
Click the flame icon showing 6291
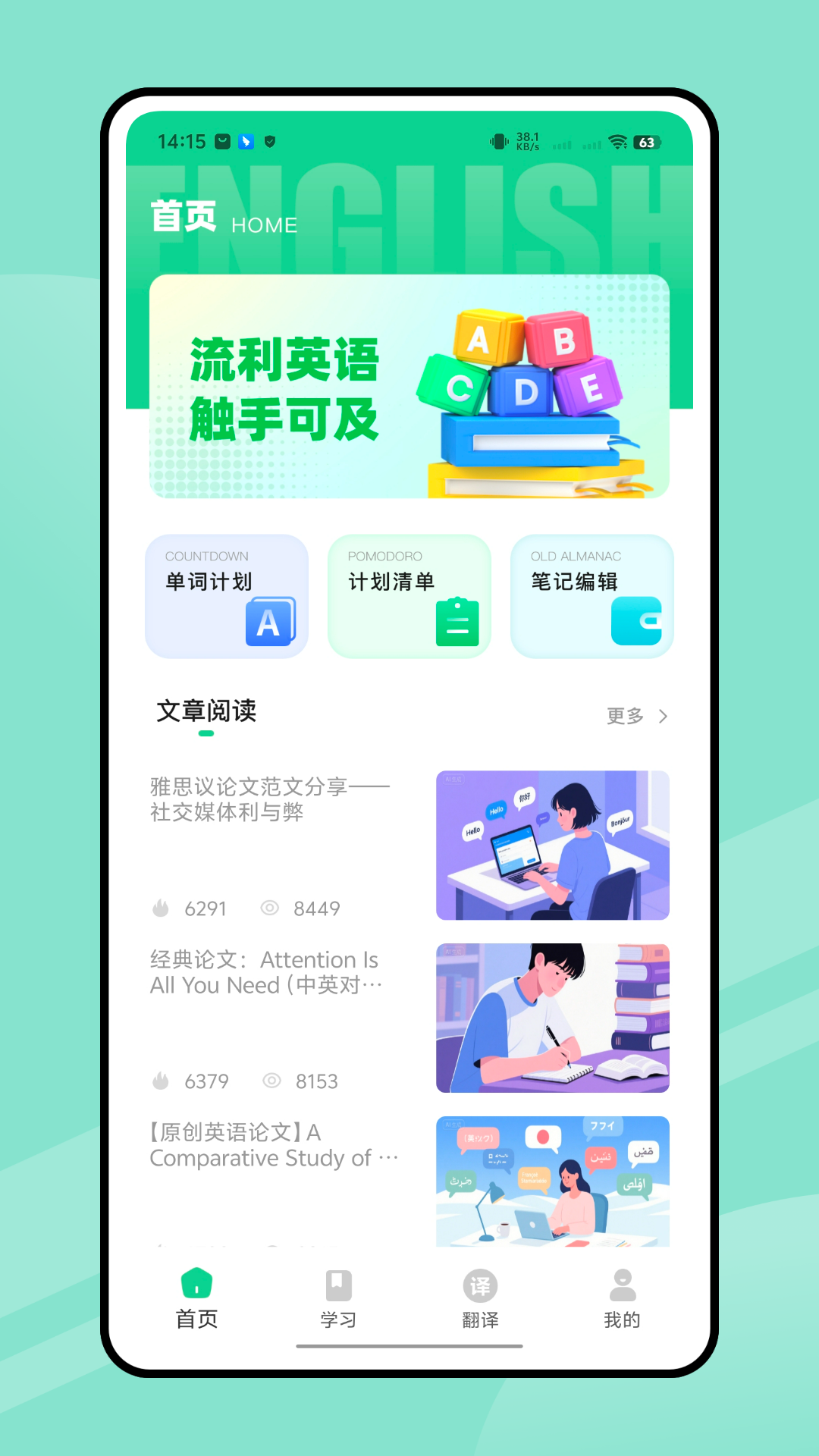[159, 908]
